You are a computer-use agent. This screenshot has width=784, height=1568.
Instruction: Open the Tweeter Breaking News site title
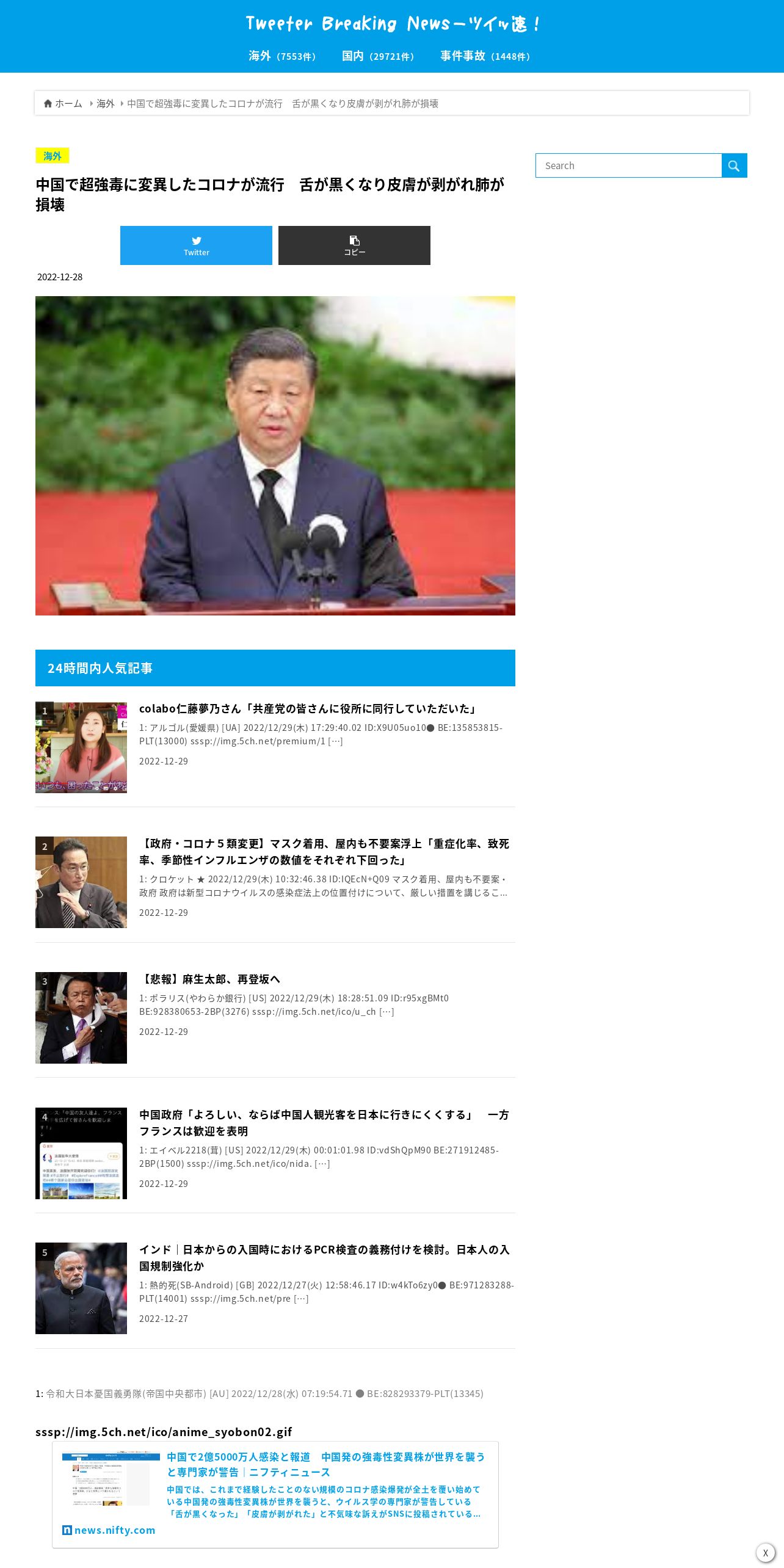(392, 24)
